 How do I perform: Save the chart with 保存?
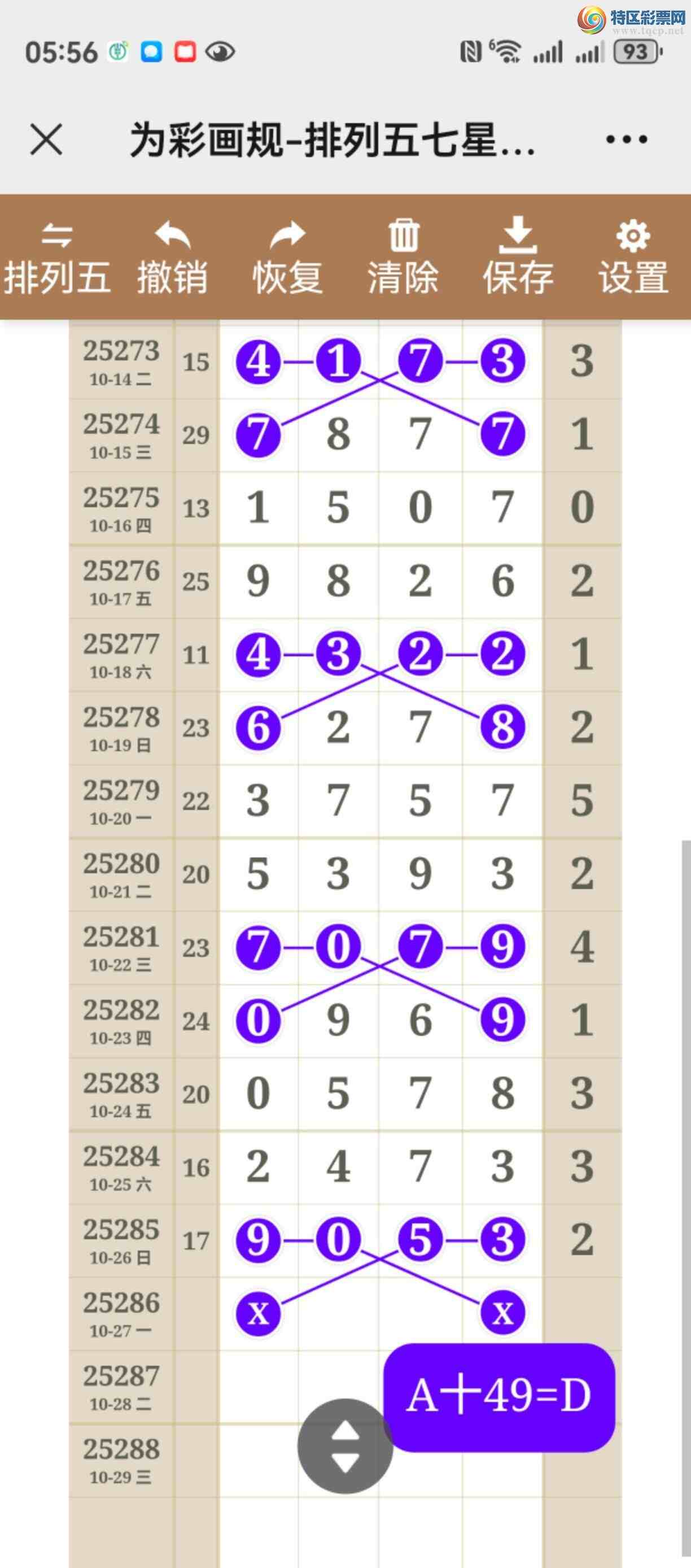pyautogui.click(x=518, y=258)
